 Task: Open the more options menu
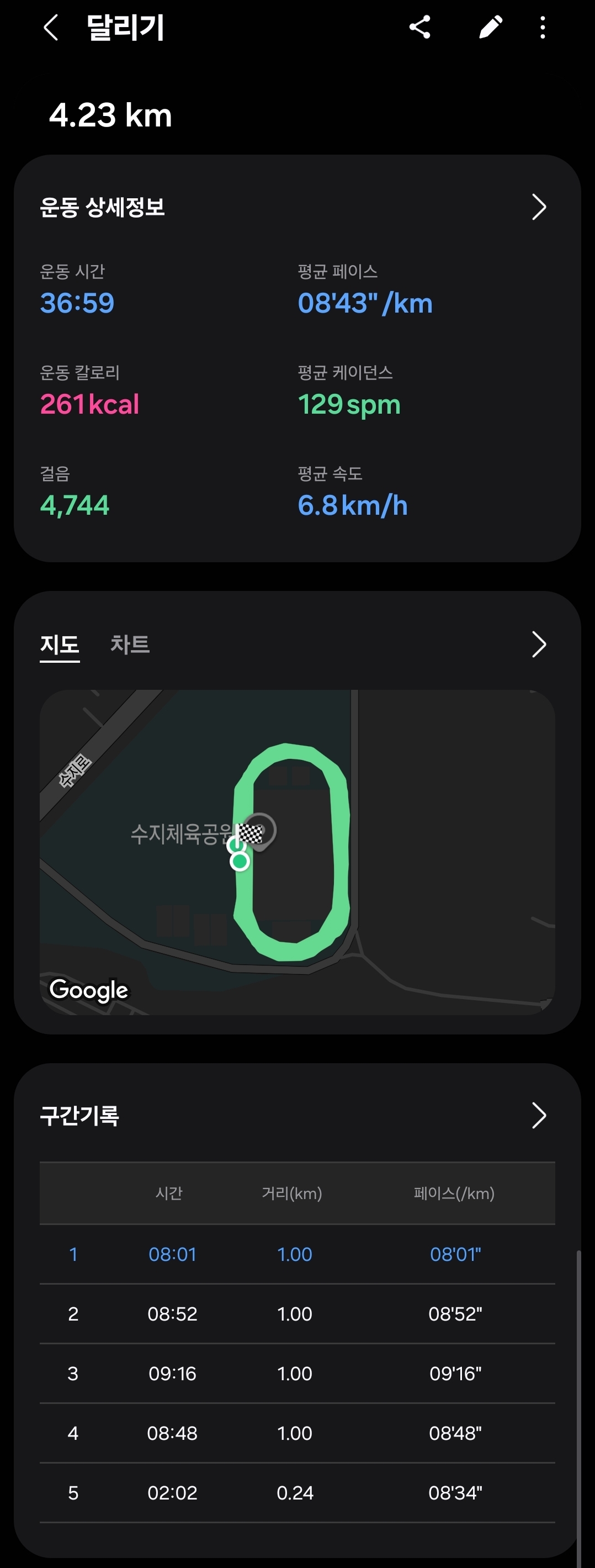tap(543, 28)
